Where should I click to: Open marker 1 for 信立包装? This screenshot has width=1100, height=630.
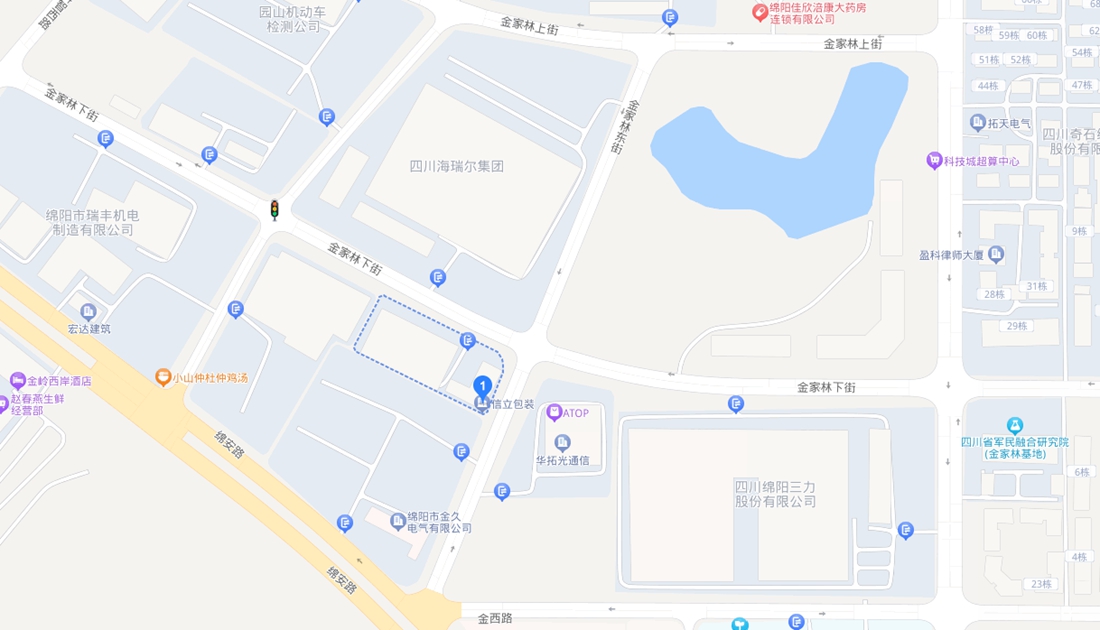482,386
